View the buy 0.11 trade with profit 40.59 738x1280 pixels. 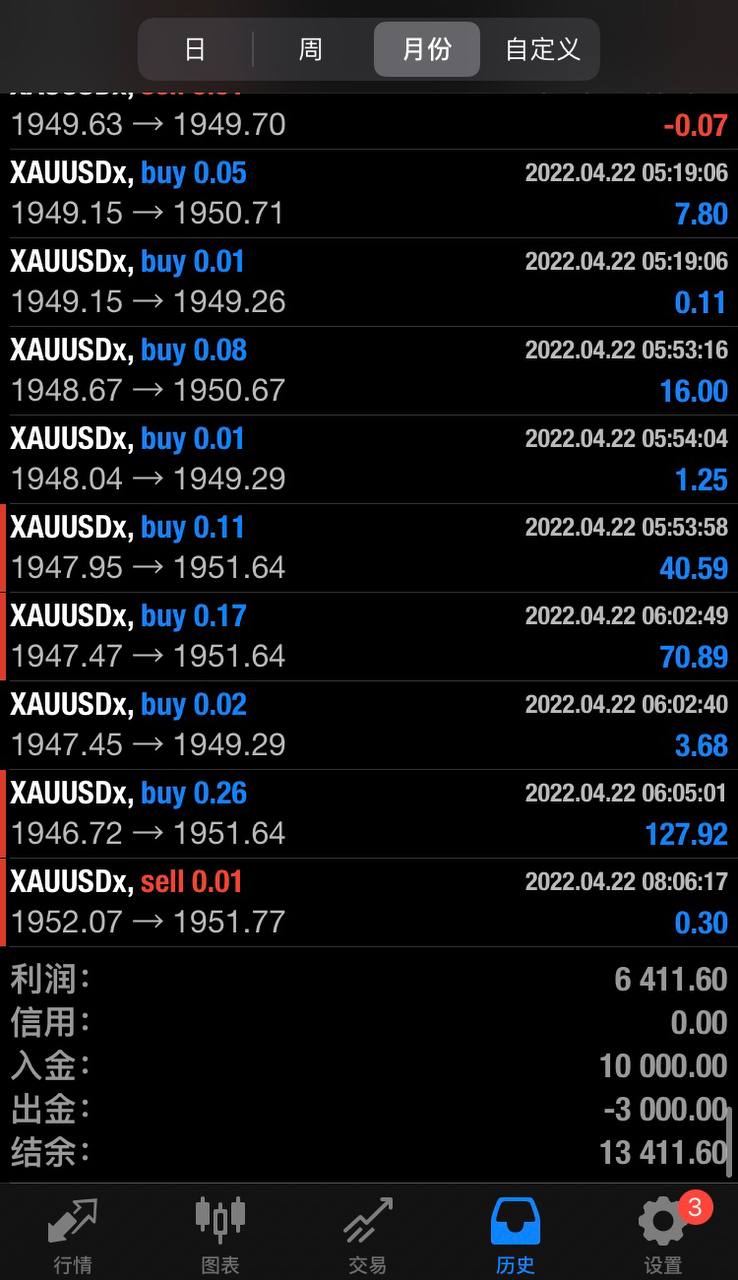click(x=369, y=548)
